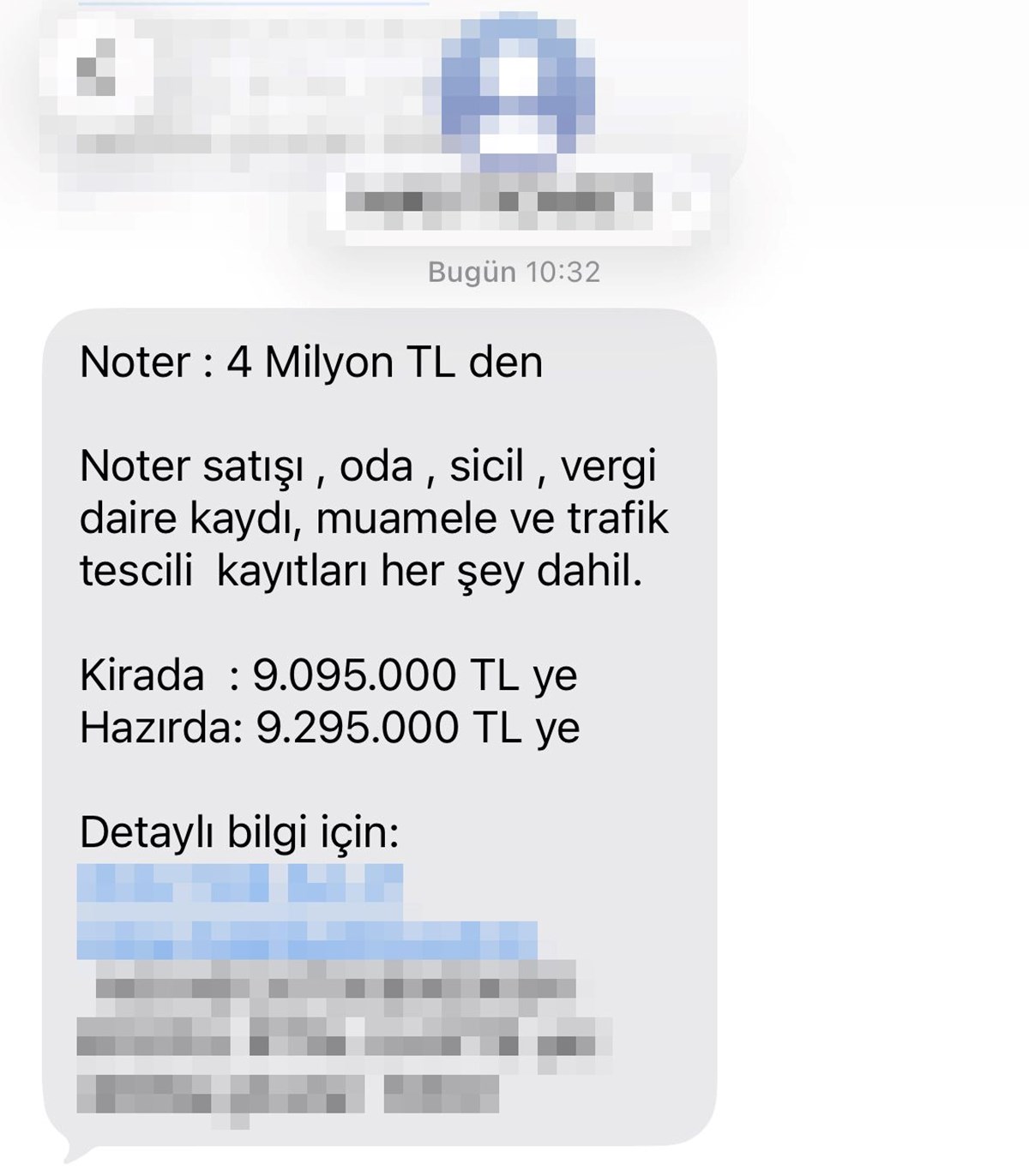Click the 'Kirada : 9.095.000 TL ye' price line
Screen dimensions: 1029x1176
[330, 677]
